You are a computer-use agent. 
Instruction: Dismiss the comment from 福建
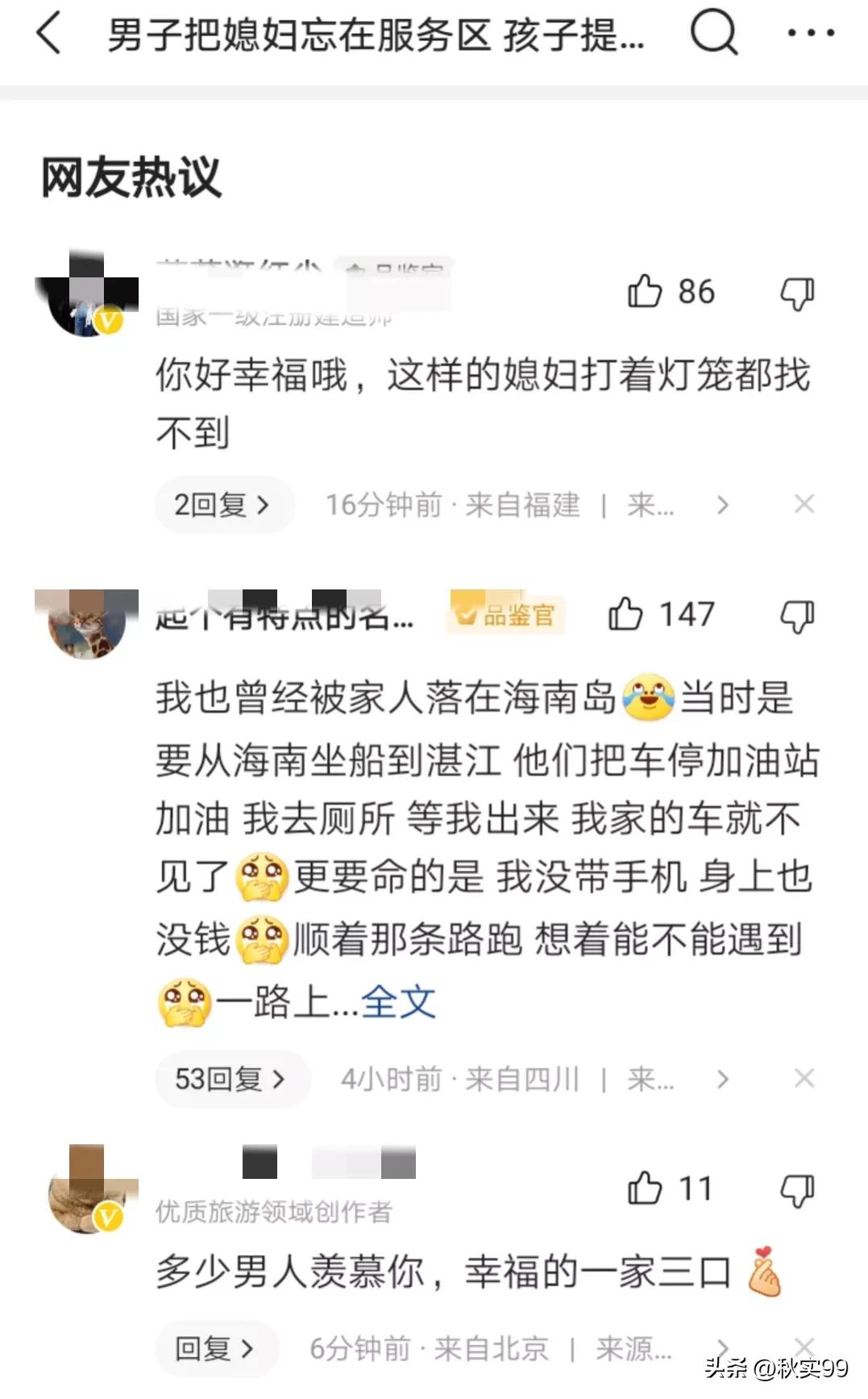804,504
